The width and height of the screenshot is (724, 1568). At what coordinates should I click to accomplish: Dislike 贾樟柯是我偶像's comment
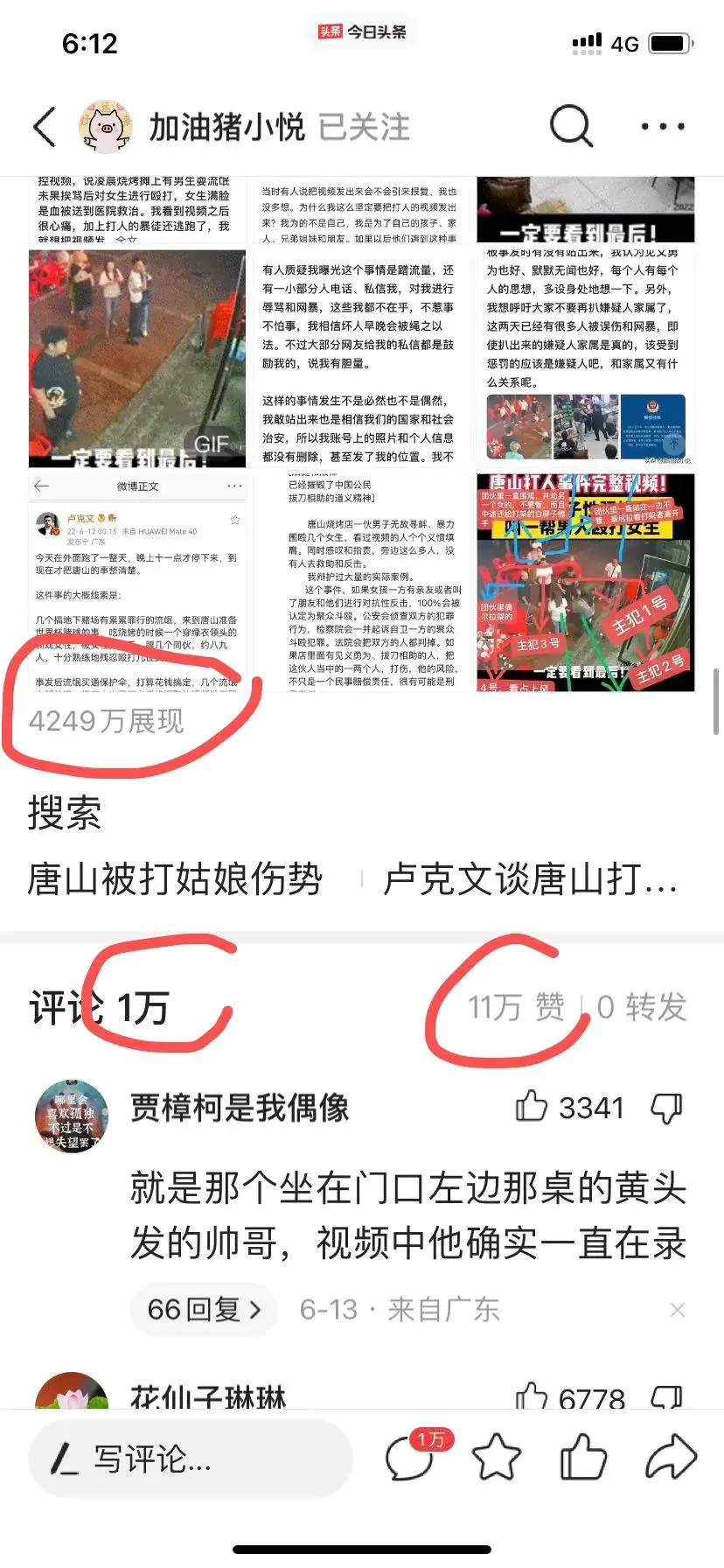click(666, 1108)
